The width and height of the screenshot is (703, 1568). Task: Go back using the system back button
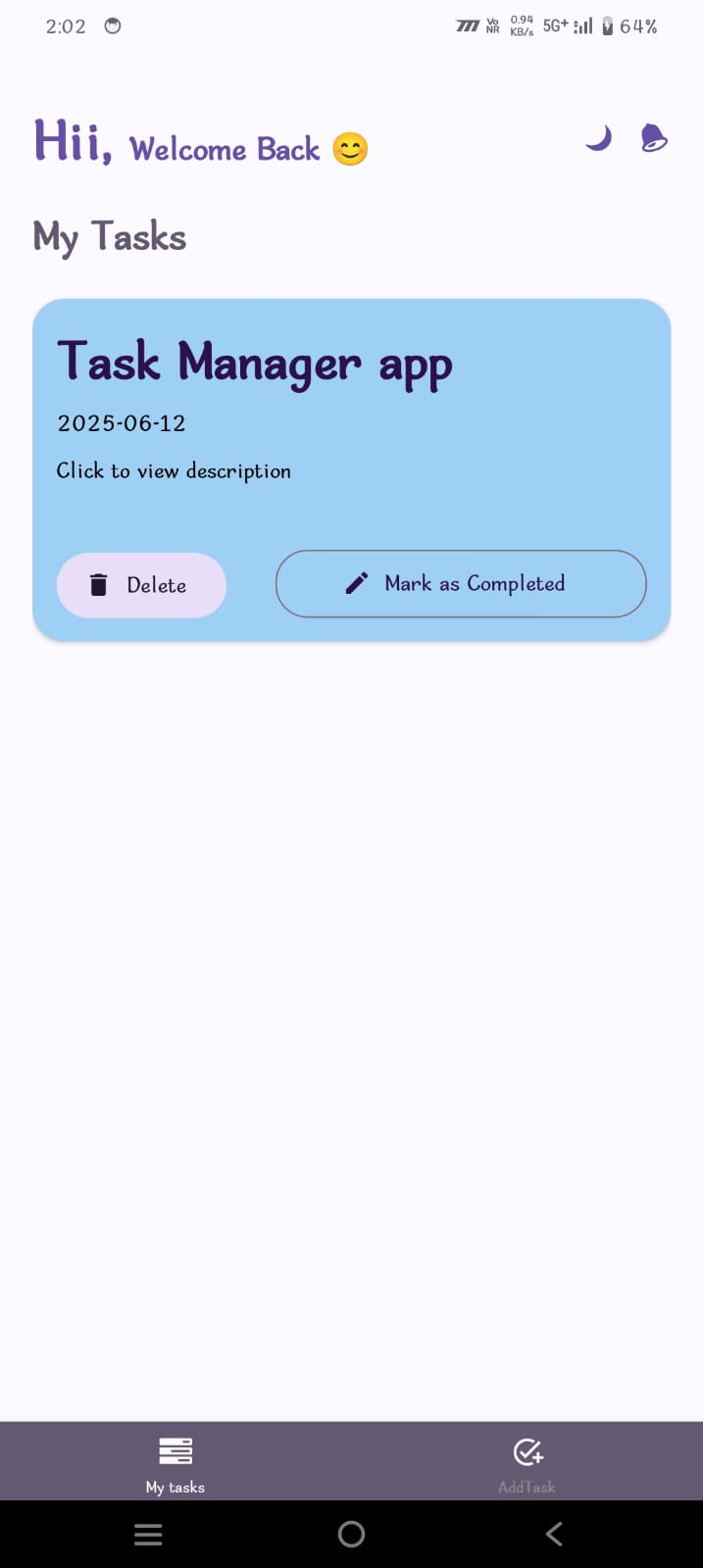click(554, 1534)
